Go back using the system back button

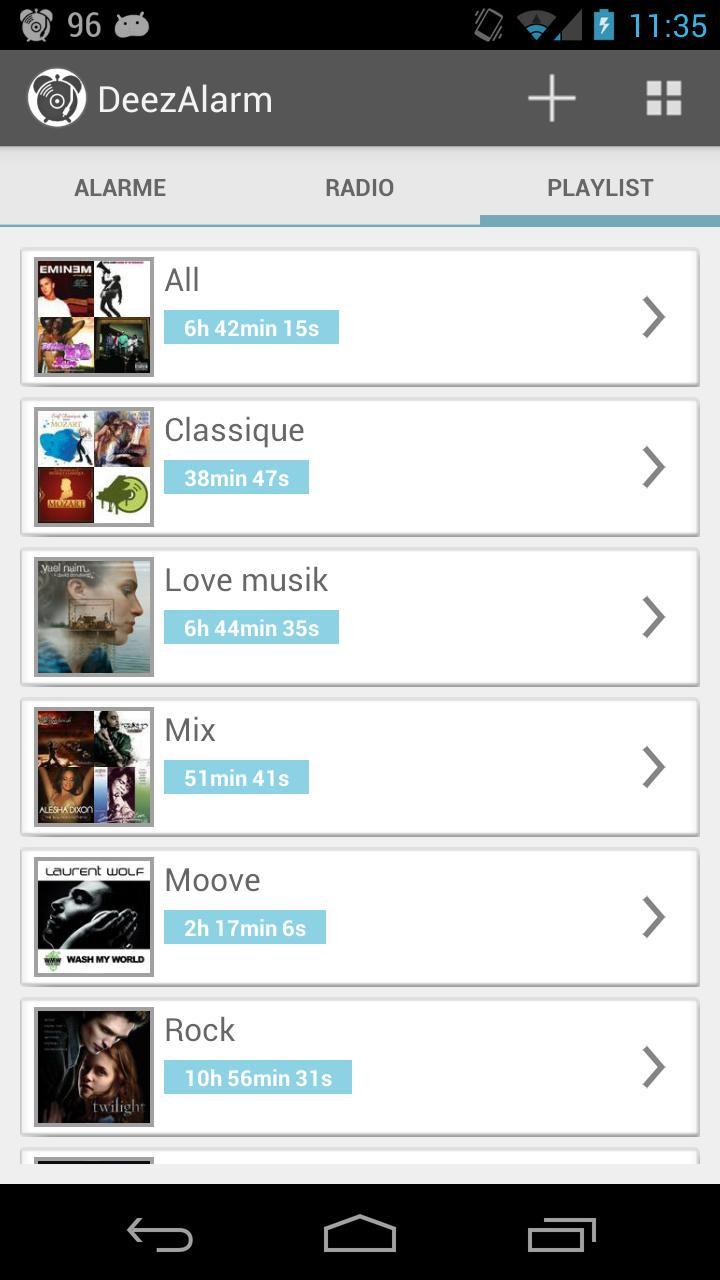click(160, 1235)
